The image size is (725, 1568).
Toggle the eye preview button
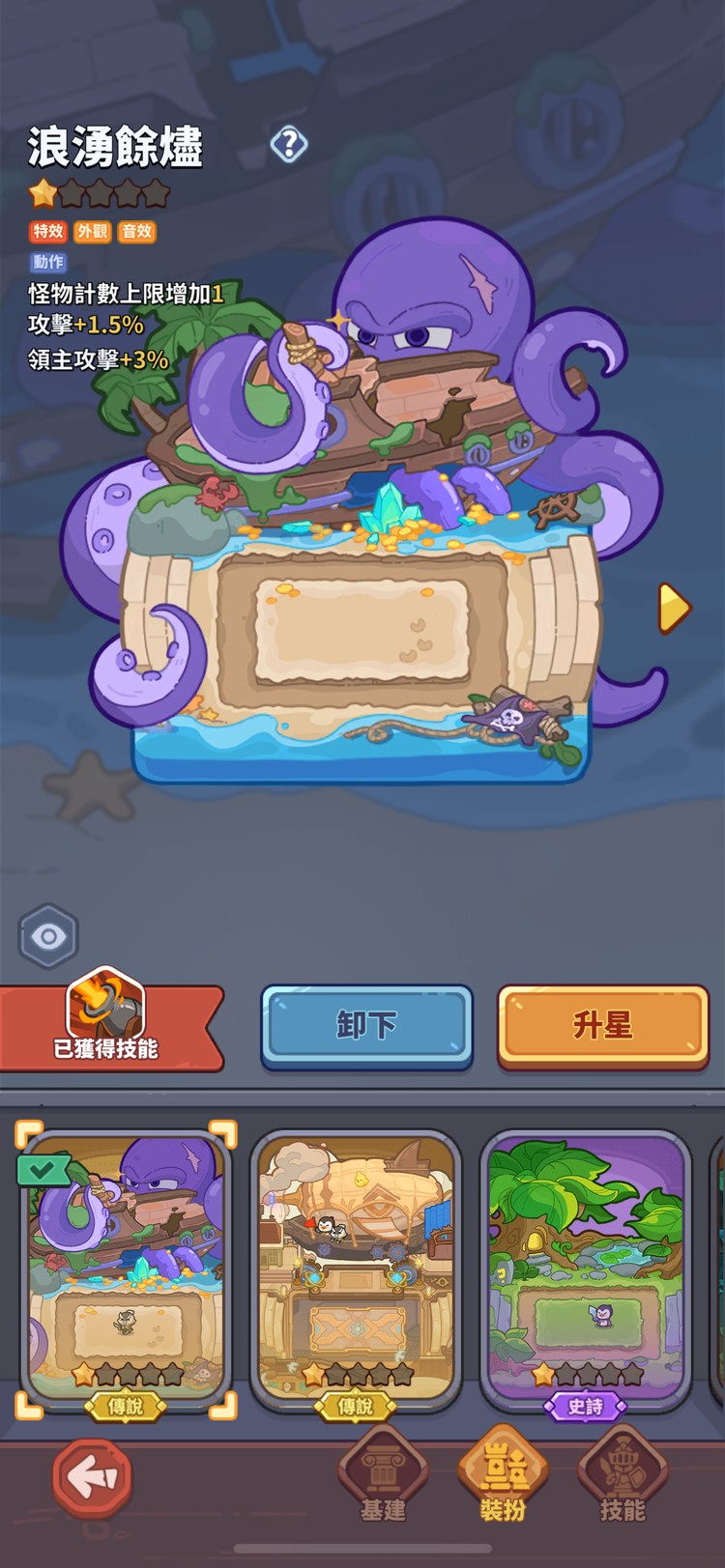pos(48,935)
